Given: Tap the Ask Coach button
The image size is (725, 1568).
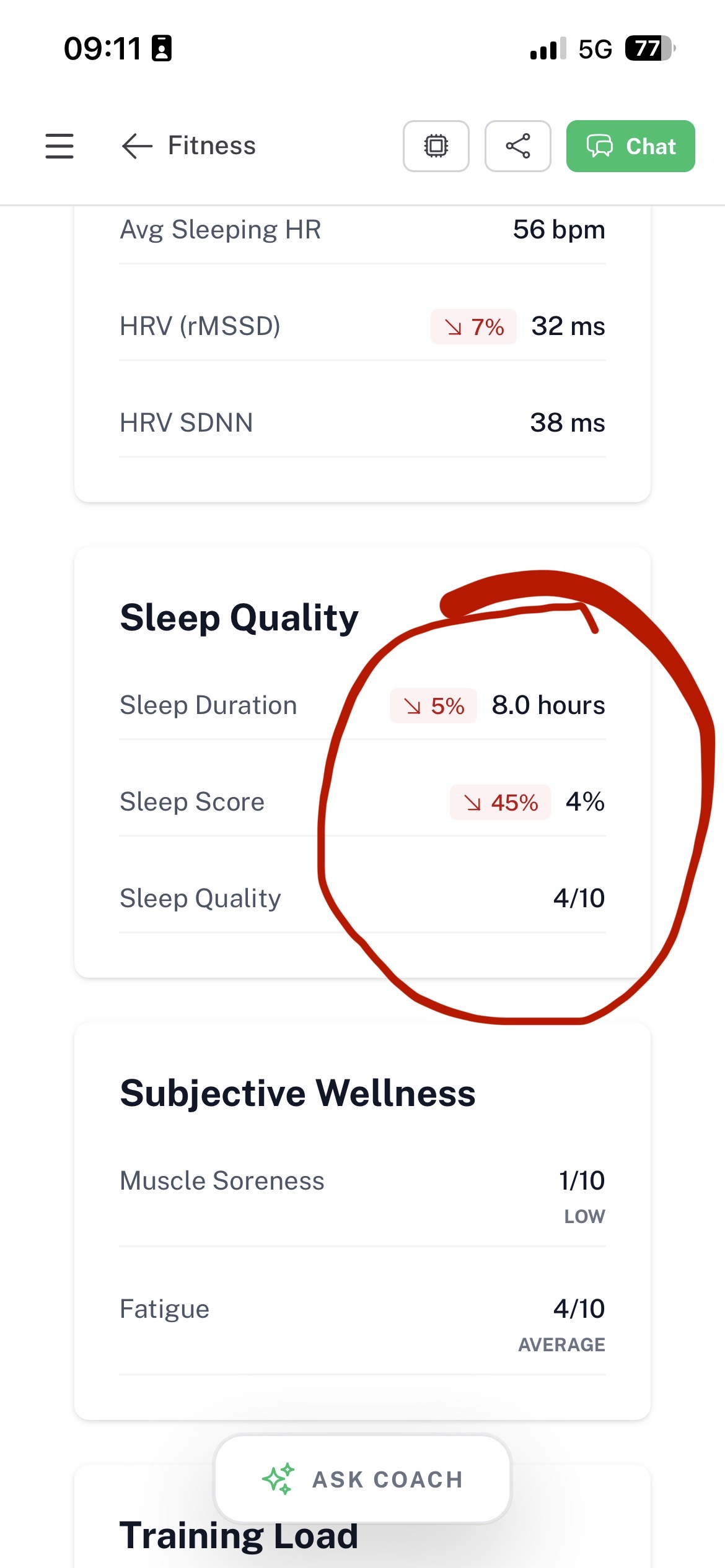Looking at the screenshot, I should (362, 1479).
